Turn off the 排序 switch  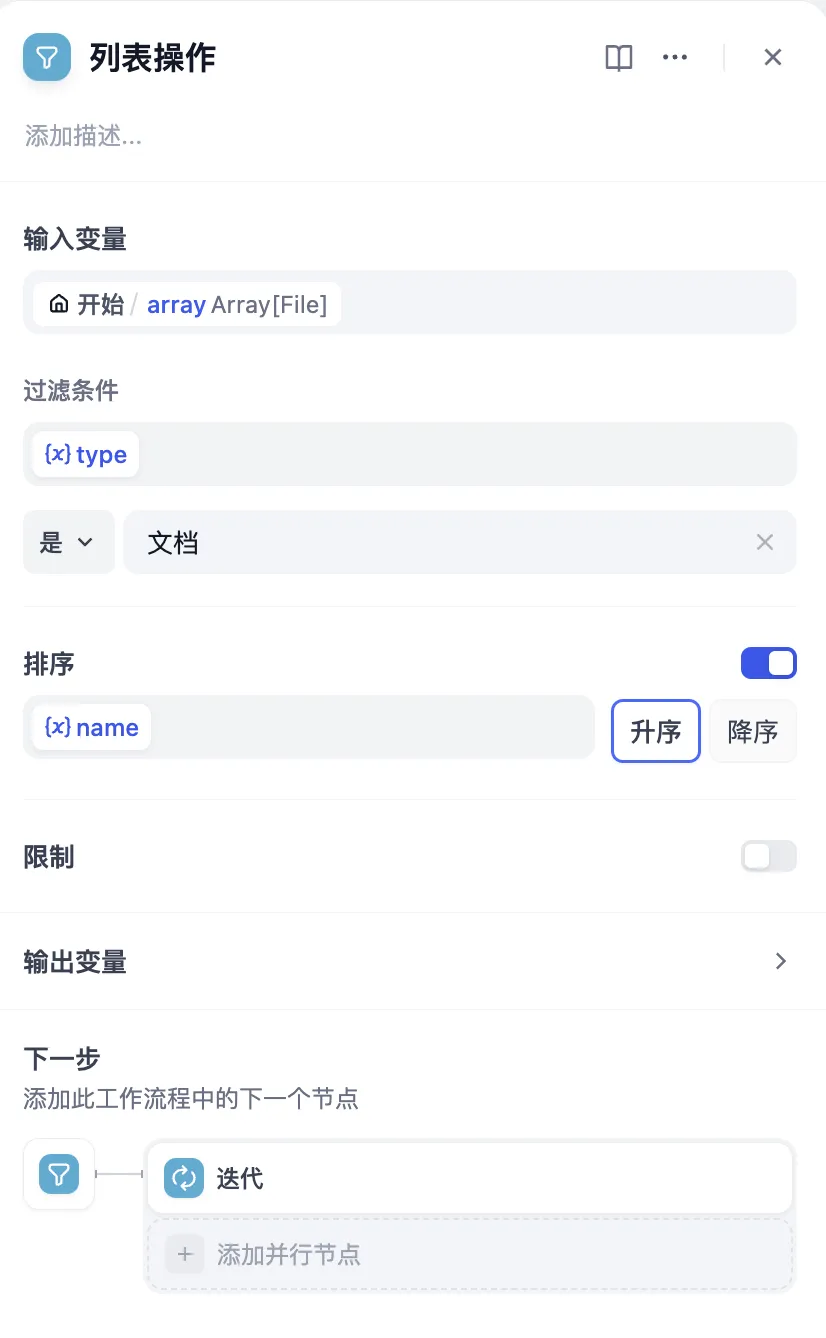click(x=768, y=663)
